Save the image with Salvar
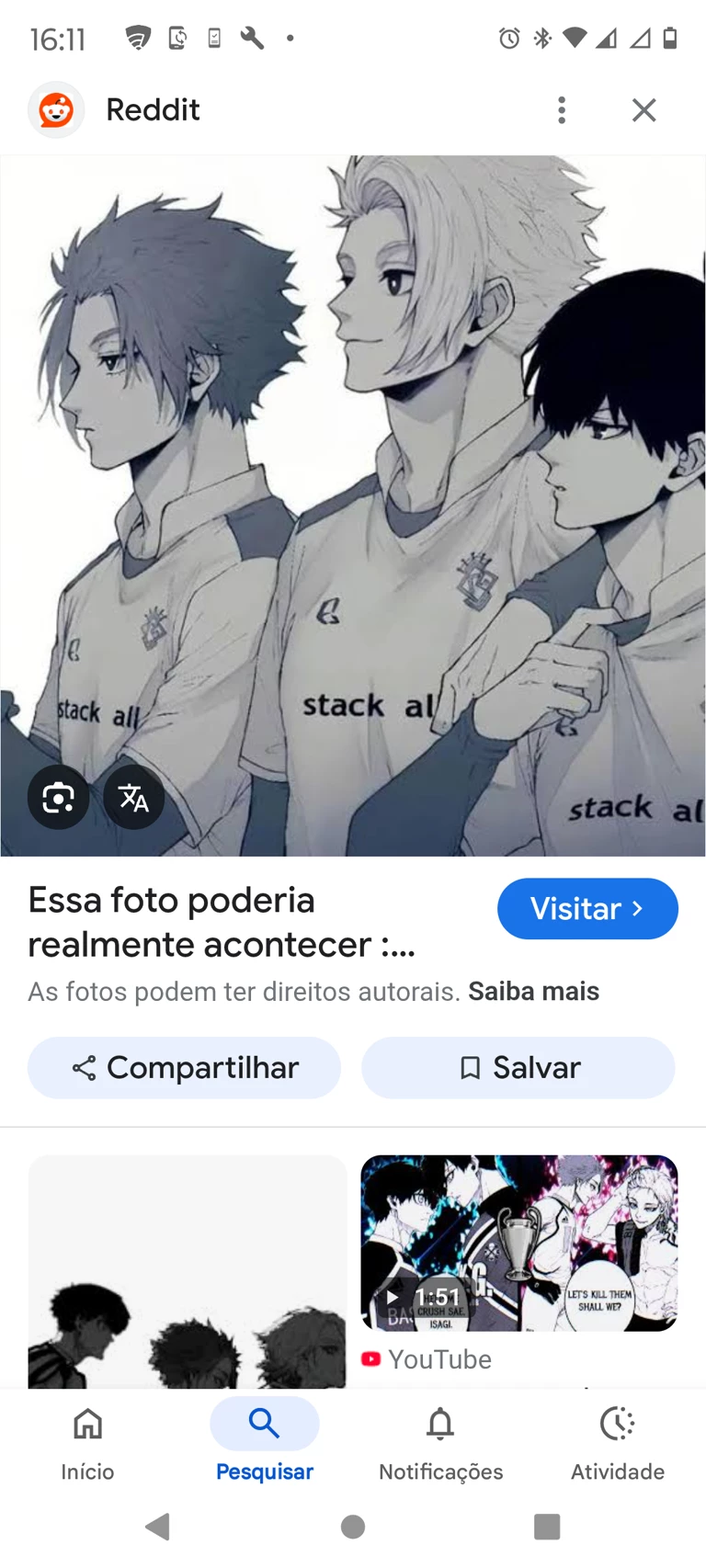Image resolution: width=706 pixels, height=1568 pixels. (518, 1067)
